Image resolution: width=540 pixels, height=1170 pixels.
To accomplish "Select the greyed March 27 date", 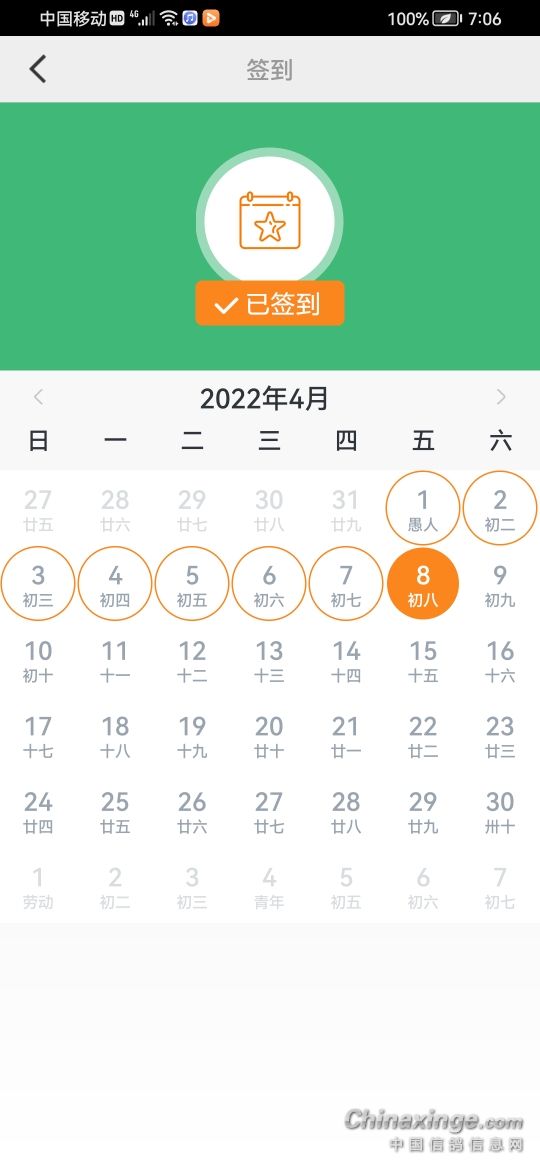I will pyautogui.click(x=38, y=509).
